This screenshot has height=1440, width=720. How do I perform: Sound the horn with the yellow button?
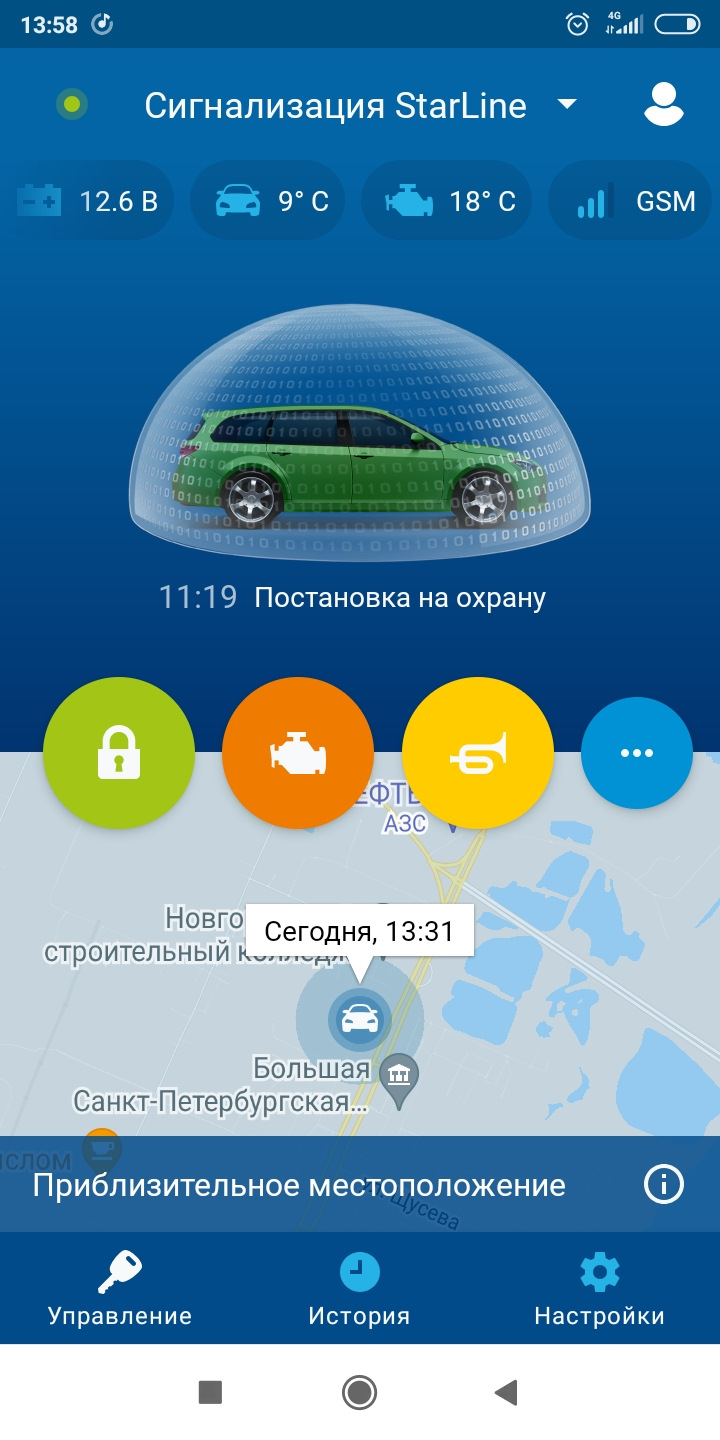[x=477, y=753]
